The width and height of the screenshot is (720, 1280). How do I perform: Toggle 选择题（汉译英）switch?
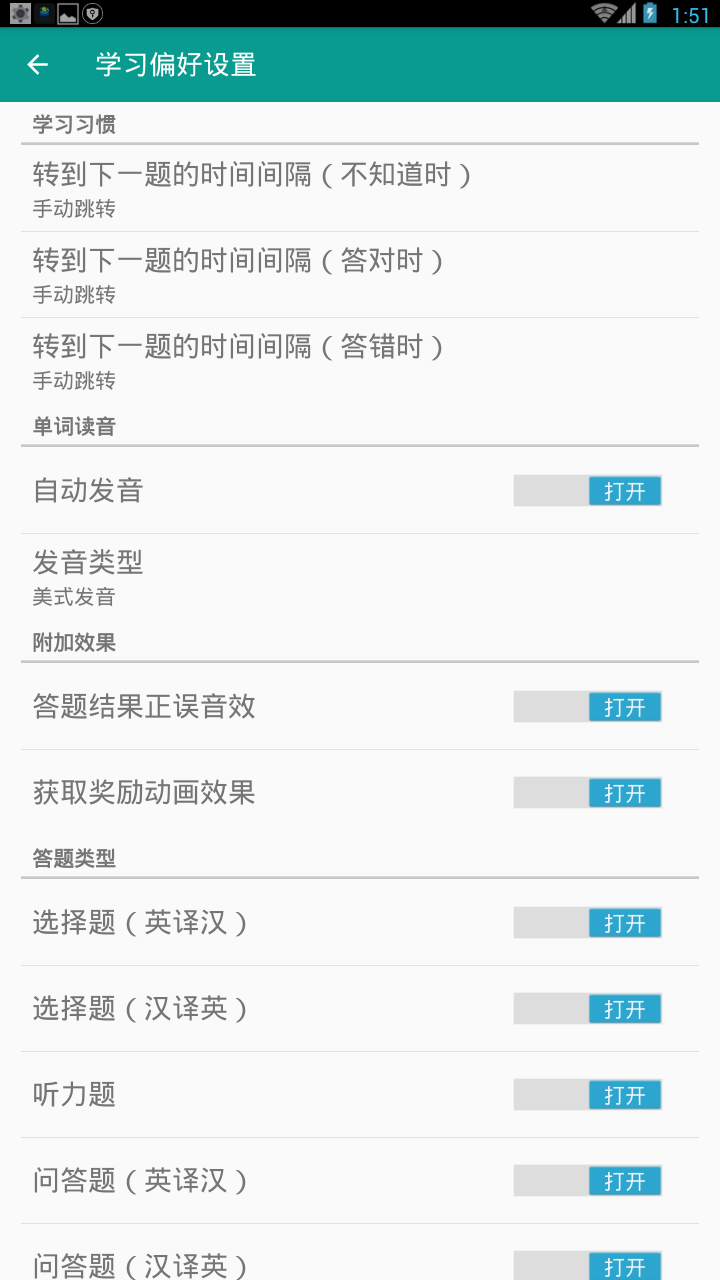pyautogui.click(x=588, y=1009)
